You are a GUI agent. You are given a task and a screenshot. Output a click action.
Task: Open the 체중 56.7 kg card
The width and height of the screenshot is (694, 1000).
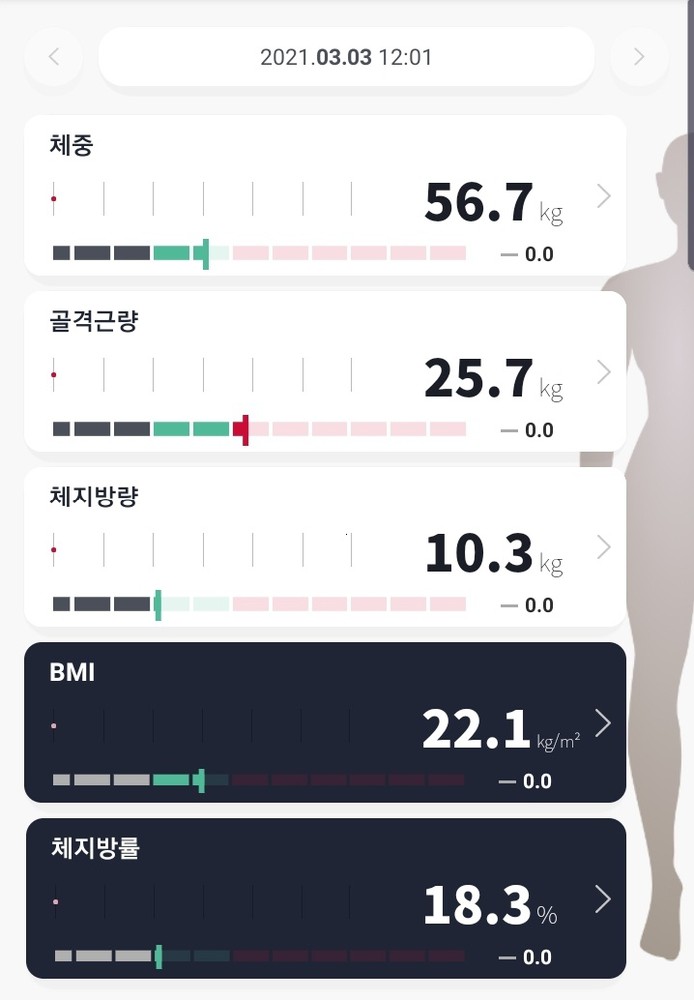(325, 196)
